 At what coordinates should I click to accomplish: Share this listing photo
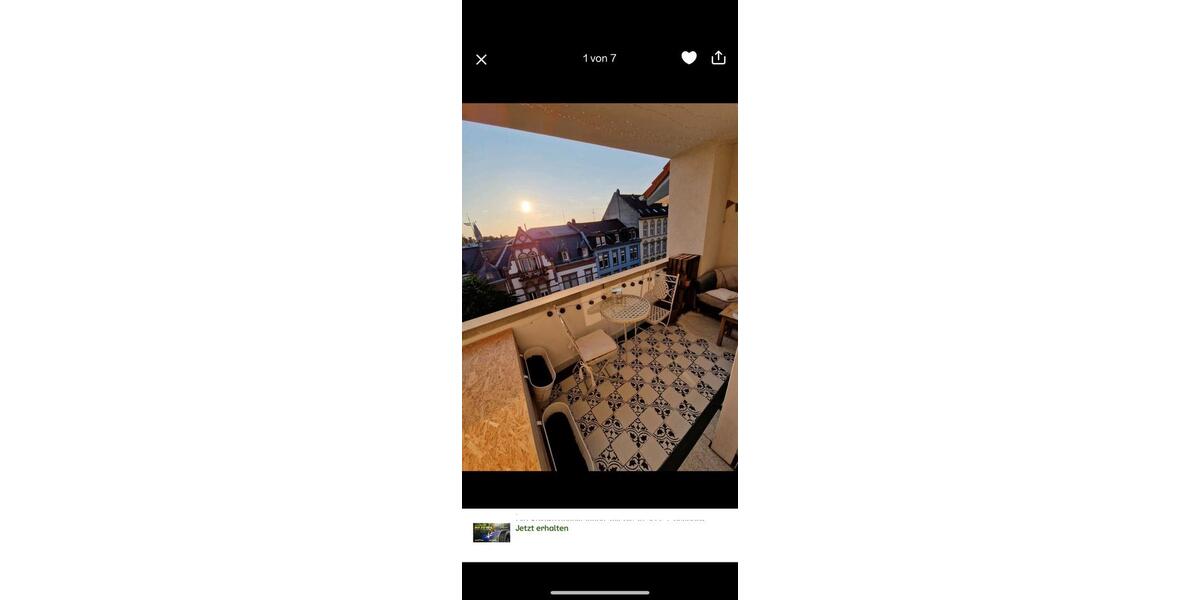coord(718,58)
